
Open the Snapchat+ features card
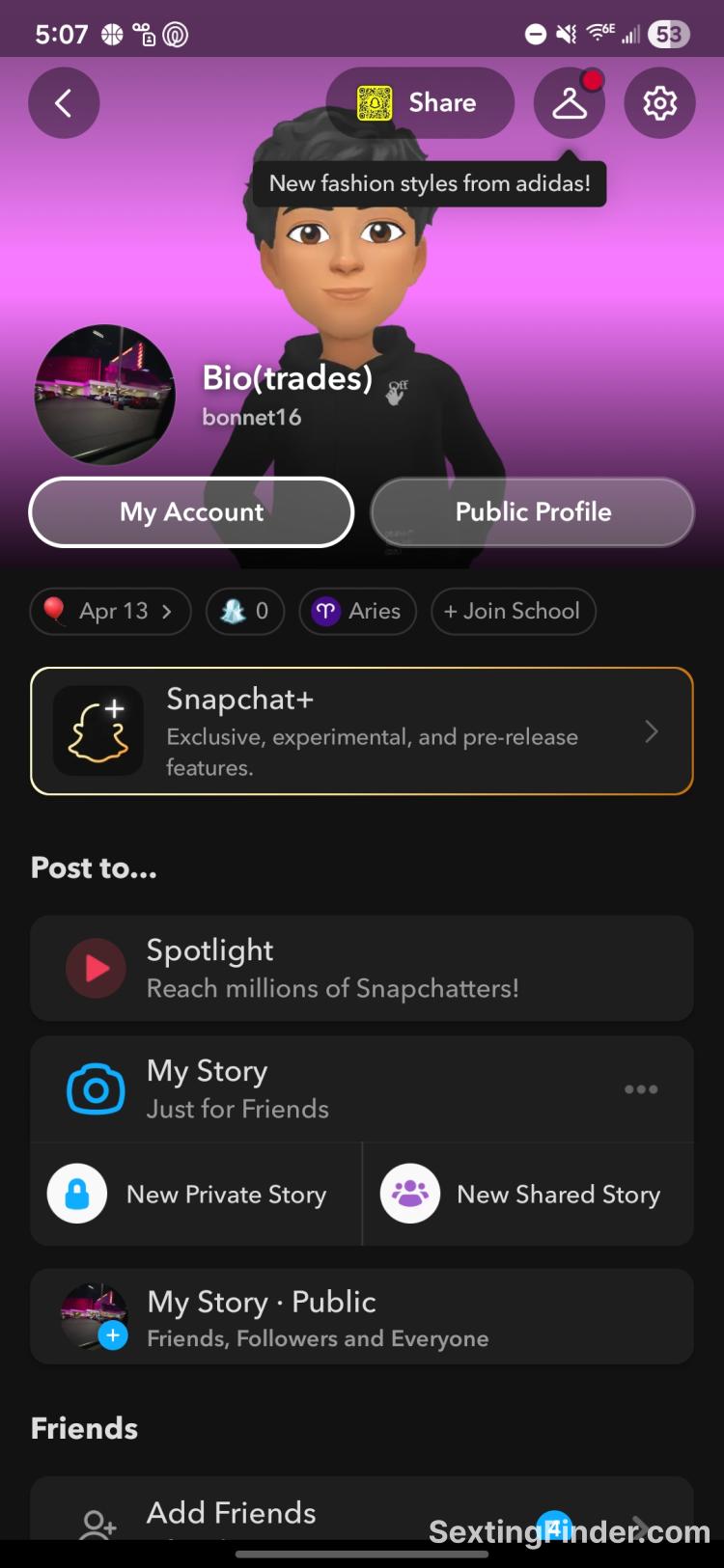pyautogui.click(x=362, y=731)
